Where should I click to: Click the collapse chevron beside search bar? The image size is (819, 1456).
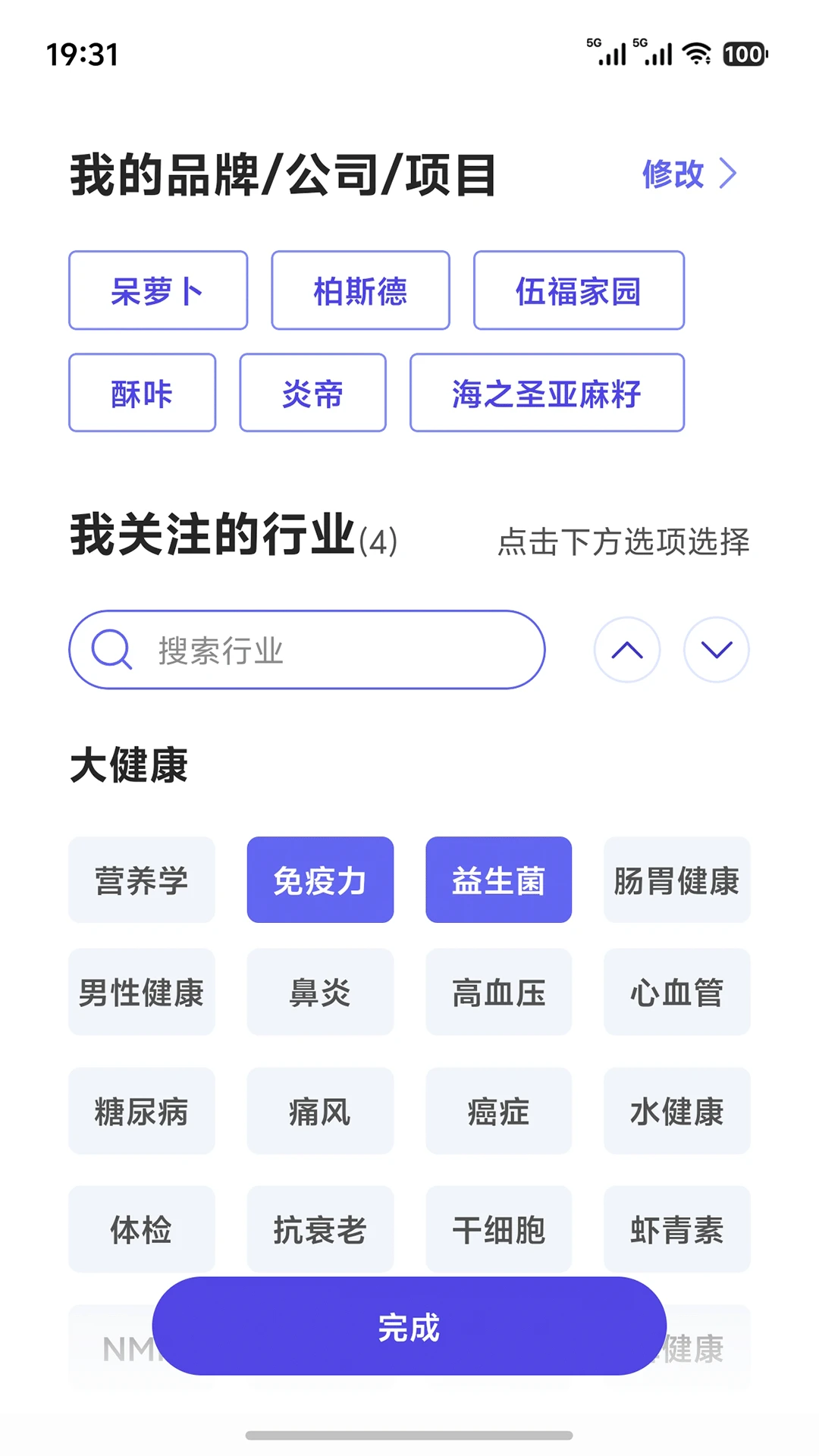pos(626,649)
